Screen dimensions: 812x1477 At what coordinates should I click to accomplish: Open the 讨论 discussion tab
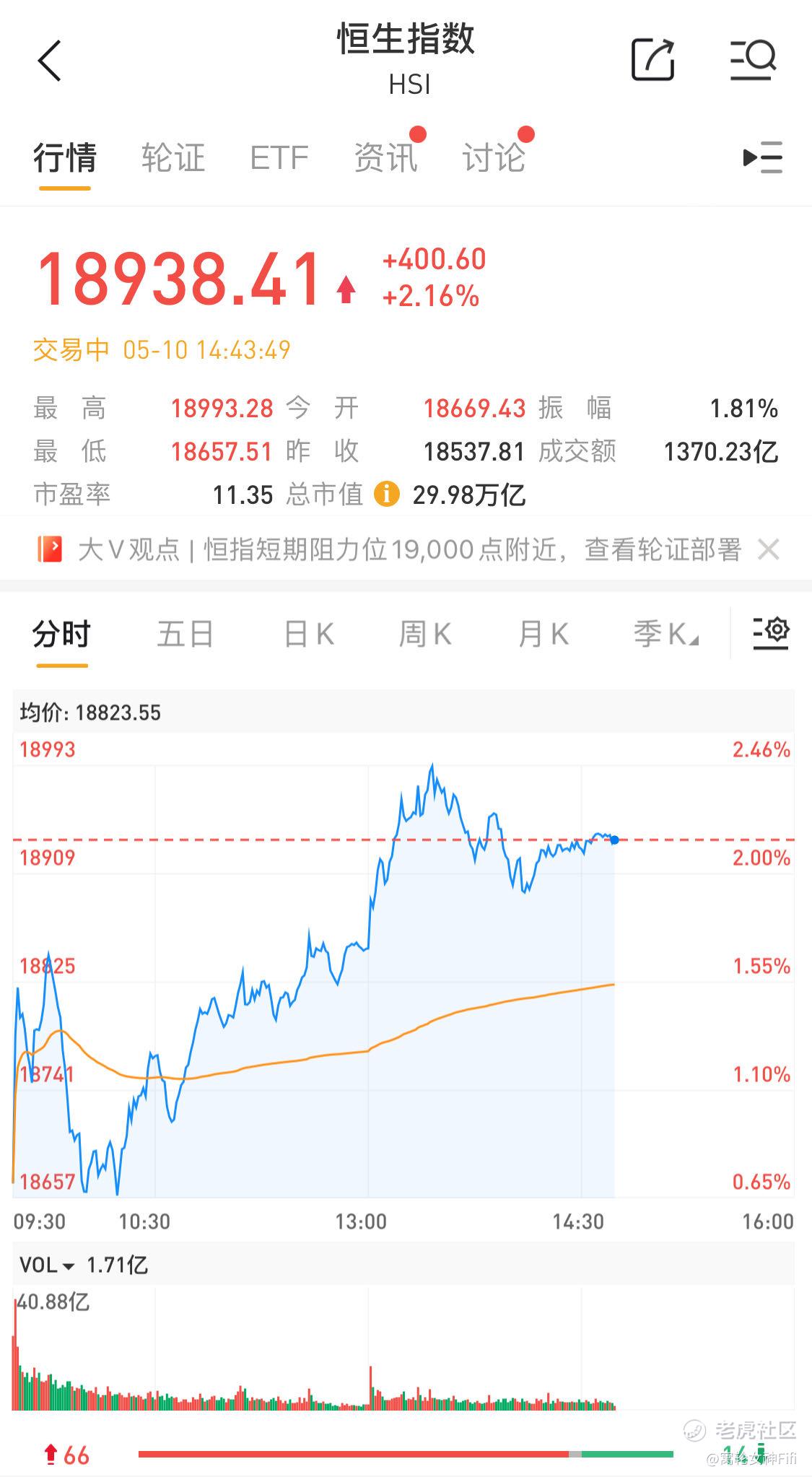coord(494,157)
